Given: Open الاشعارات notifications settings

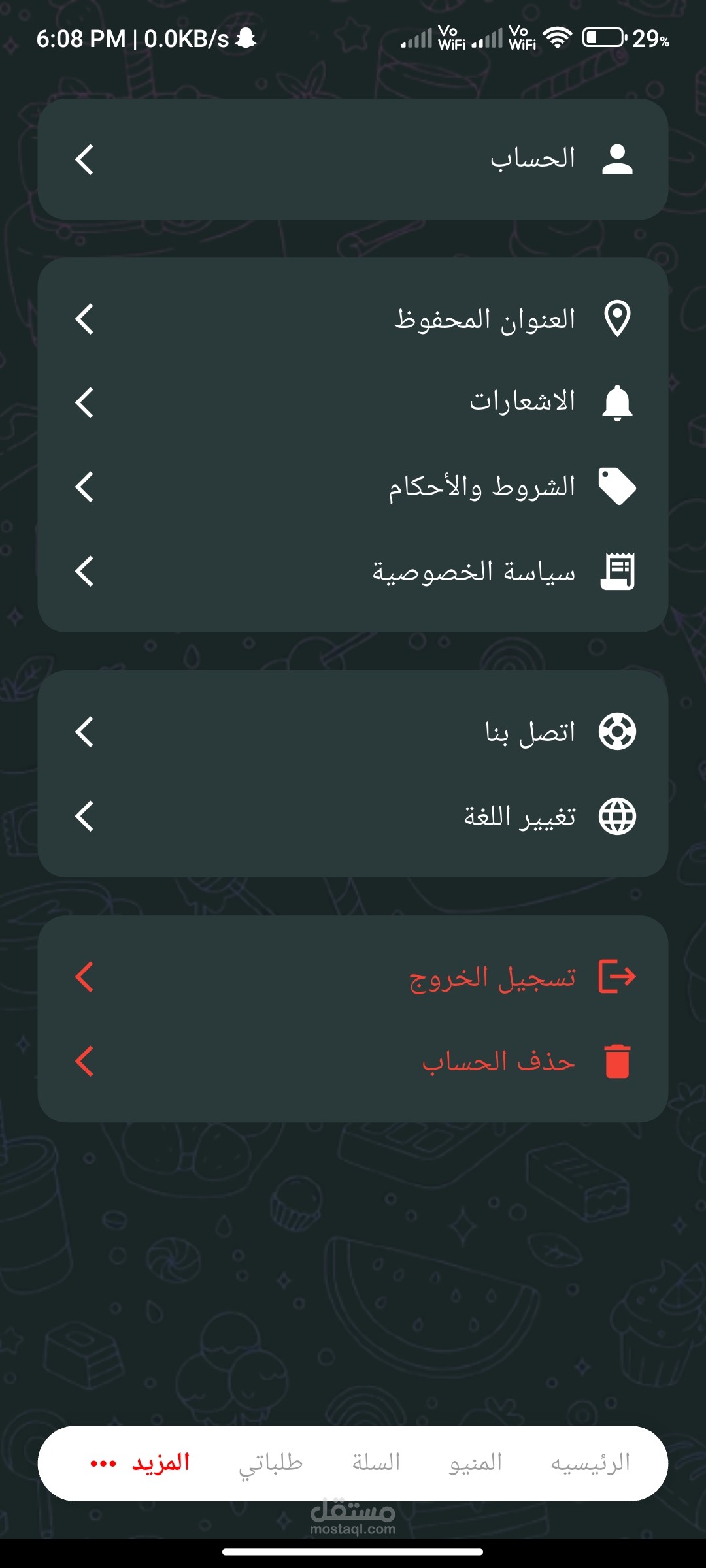Looking at the screenshot, I should pyautogui.click(x=353, y=402).
